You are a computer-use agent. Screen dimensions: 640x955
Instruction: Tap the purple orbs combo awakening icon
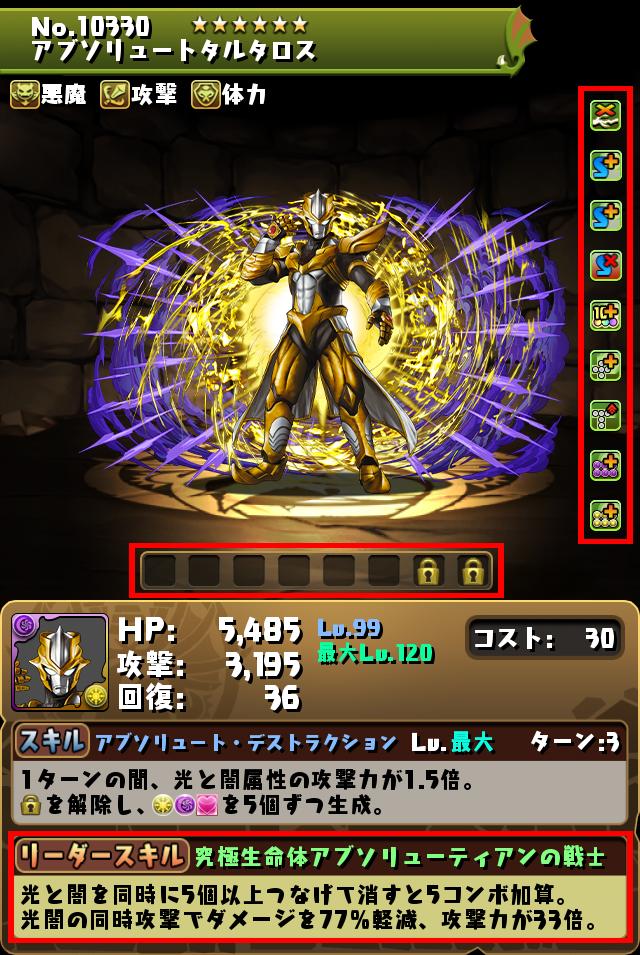click(605, 465)
